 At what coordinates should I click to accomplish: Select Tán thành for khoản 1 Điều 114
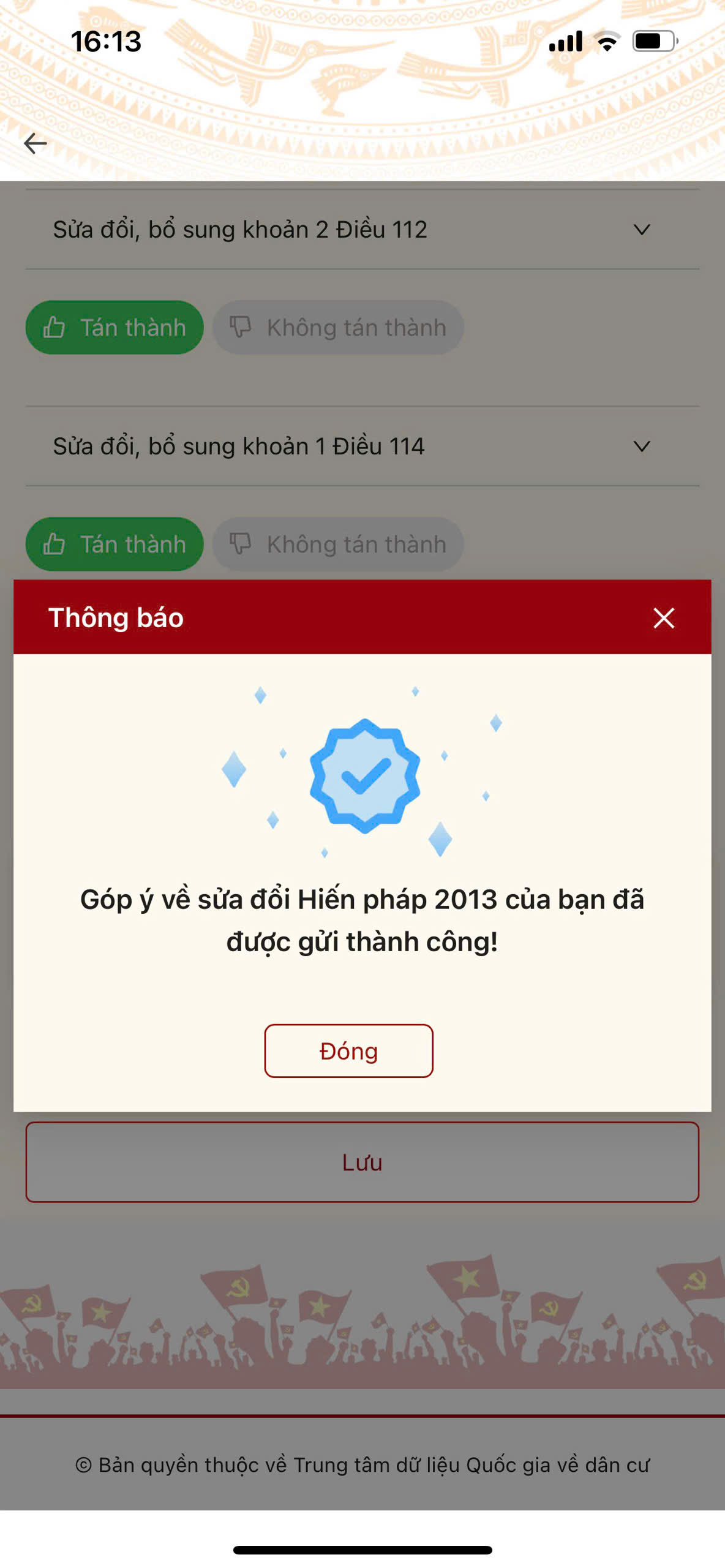pos(115,544)
